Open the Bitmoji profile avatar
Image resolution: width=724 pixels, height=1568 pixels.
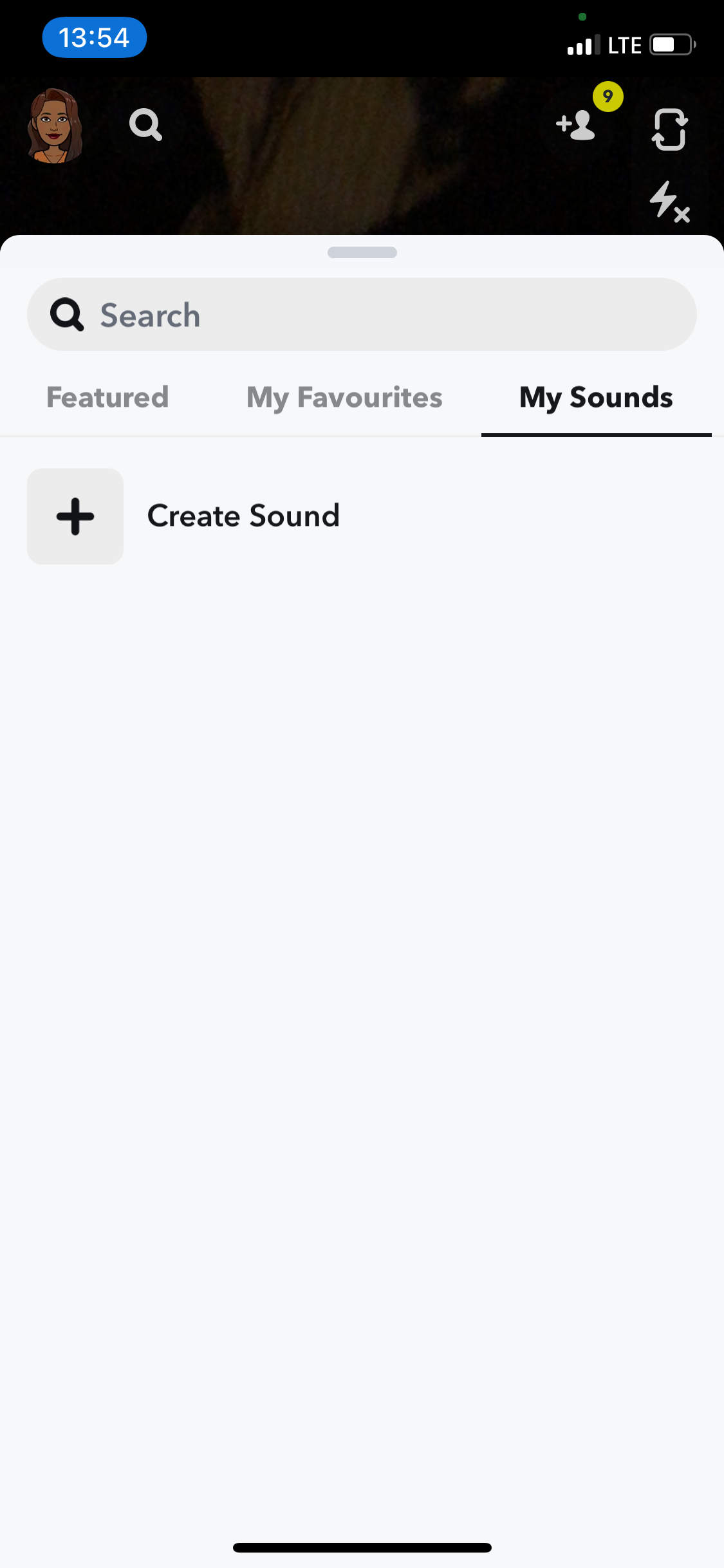pyautogui.click(x=55, y=126)
